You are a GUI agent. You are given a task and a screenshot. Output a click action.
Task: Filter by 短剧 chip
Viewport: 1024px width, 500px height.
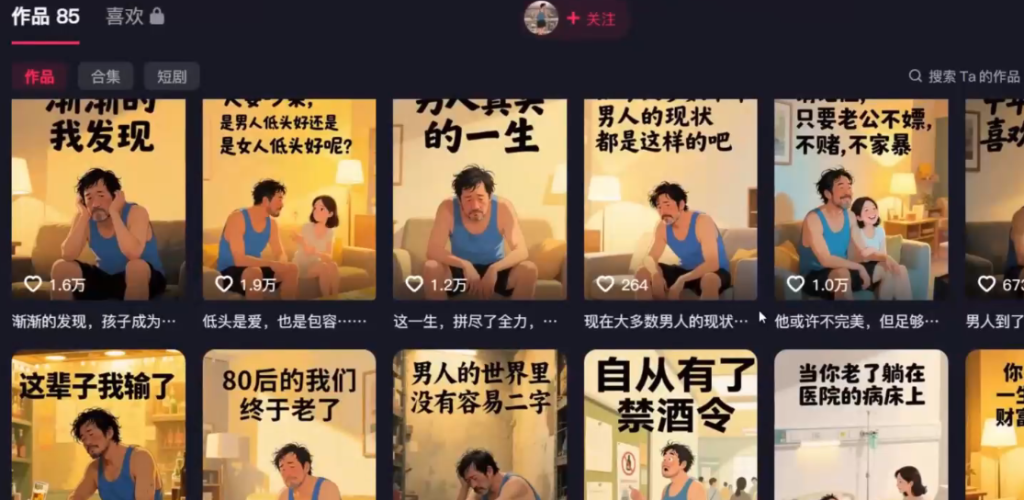coord(171,76)
